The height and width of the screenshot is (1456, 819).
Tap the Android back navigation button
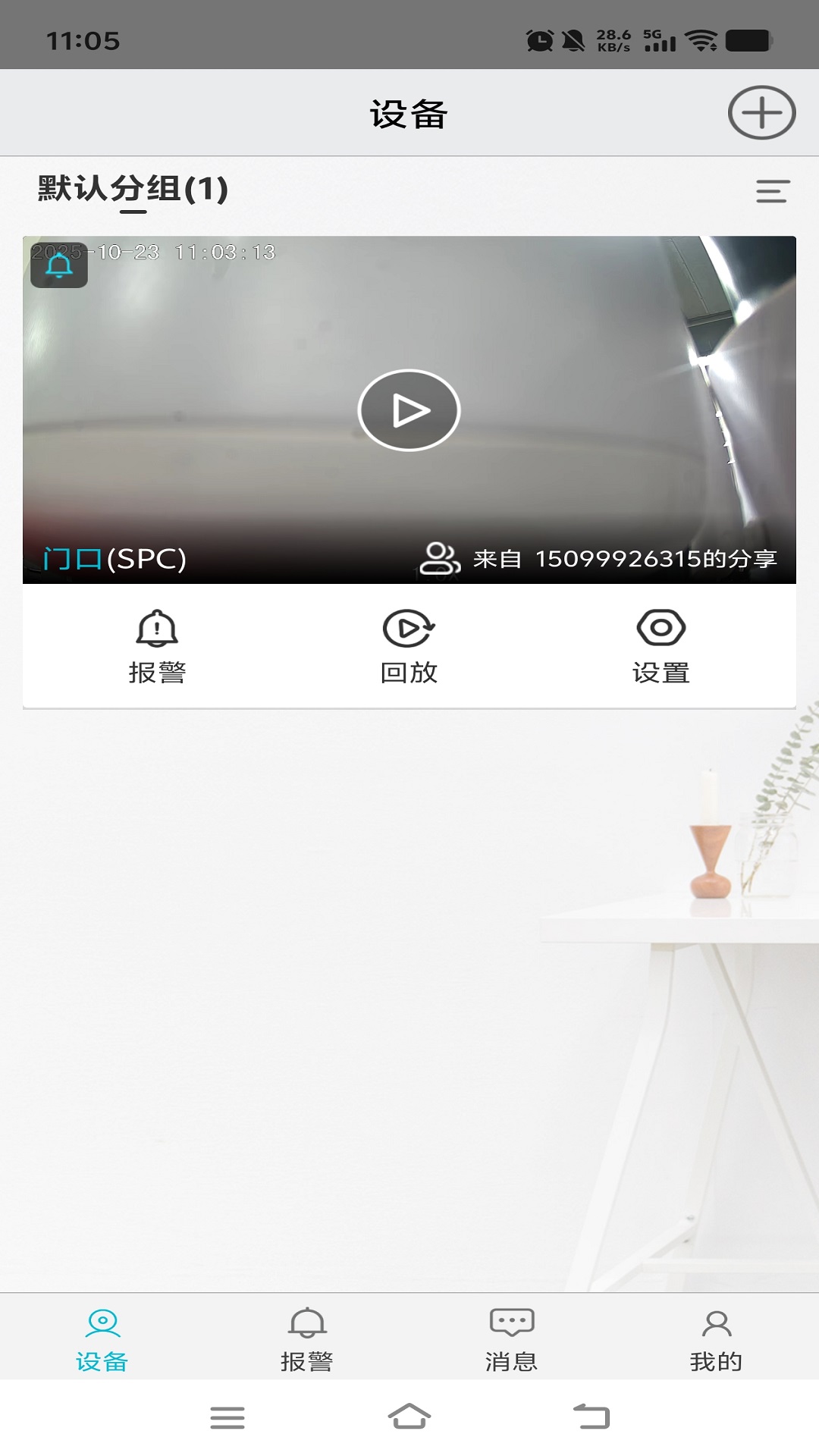coord(592,1417)
